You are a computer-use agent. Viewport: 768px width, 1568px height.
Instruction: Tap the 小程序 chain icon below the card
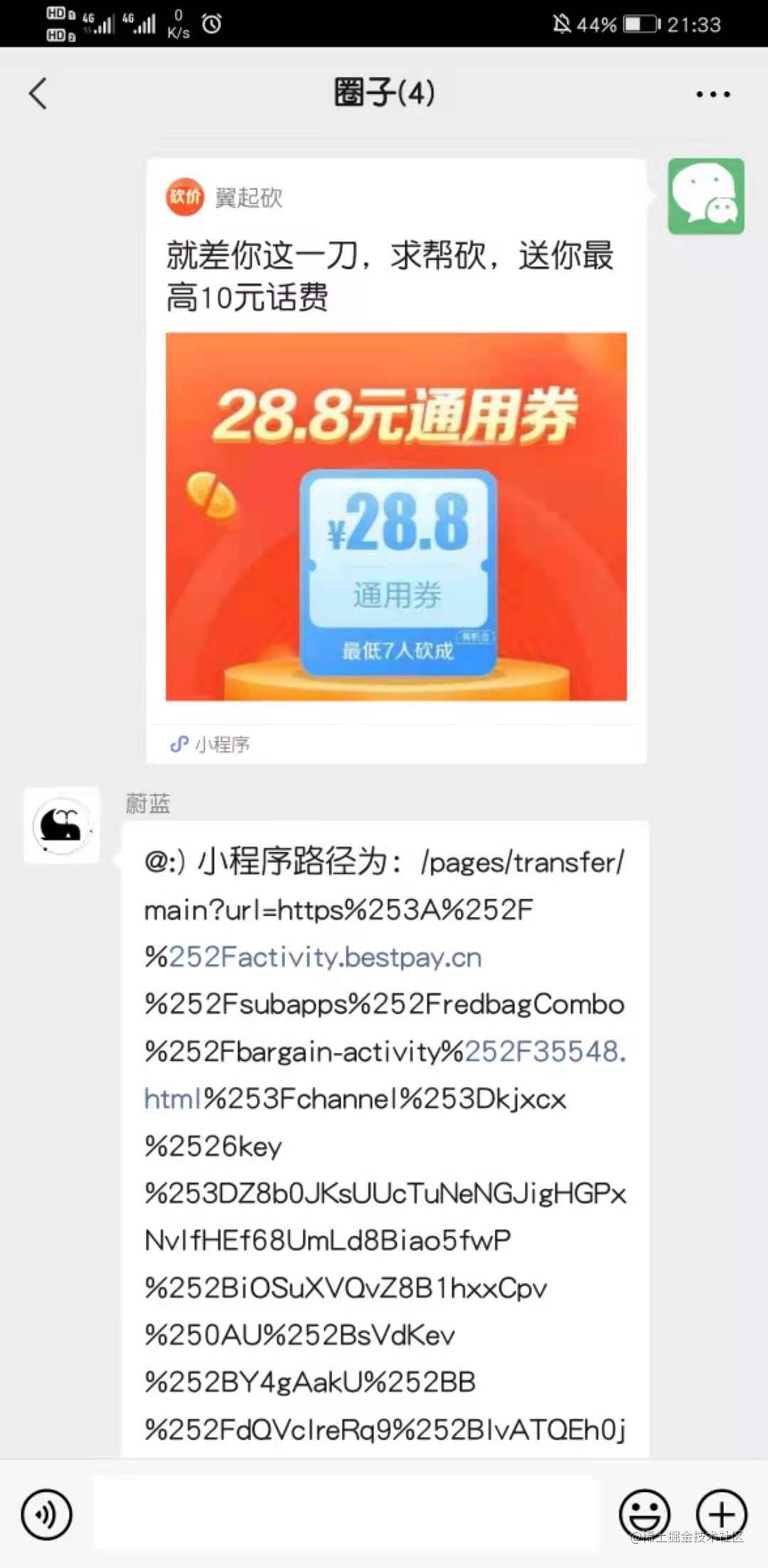(178, 744)
